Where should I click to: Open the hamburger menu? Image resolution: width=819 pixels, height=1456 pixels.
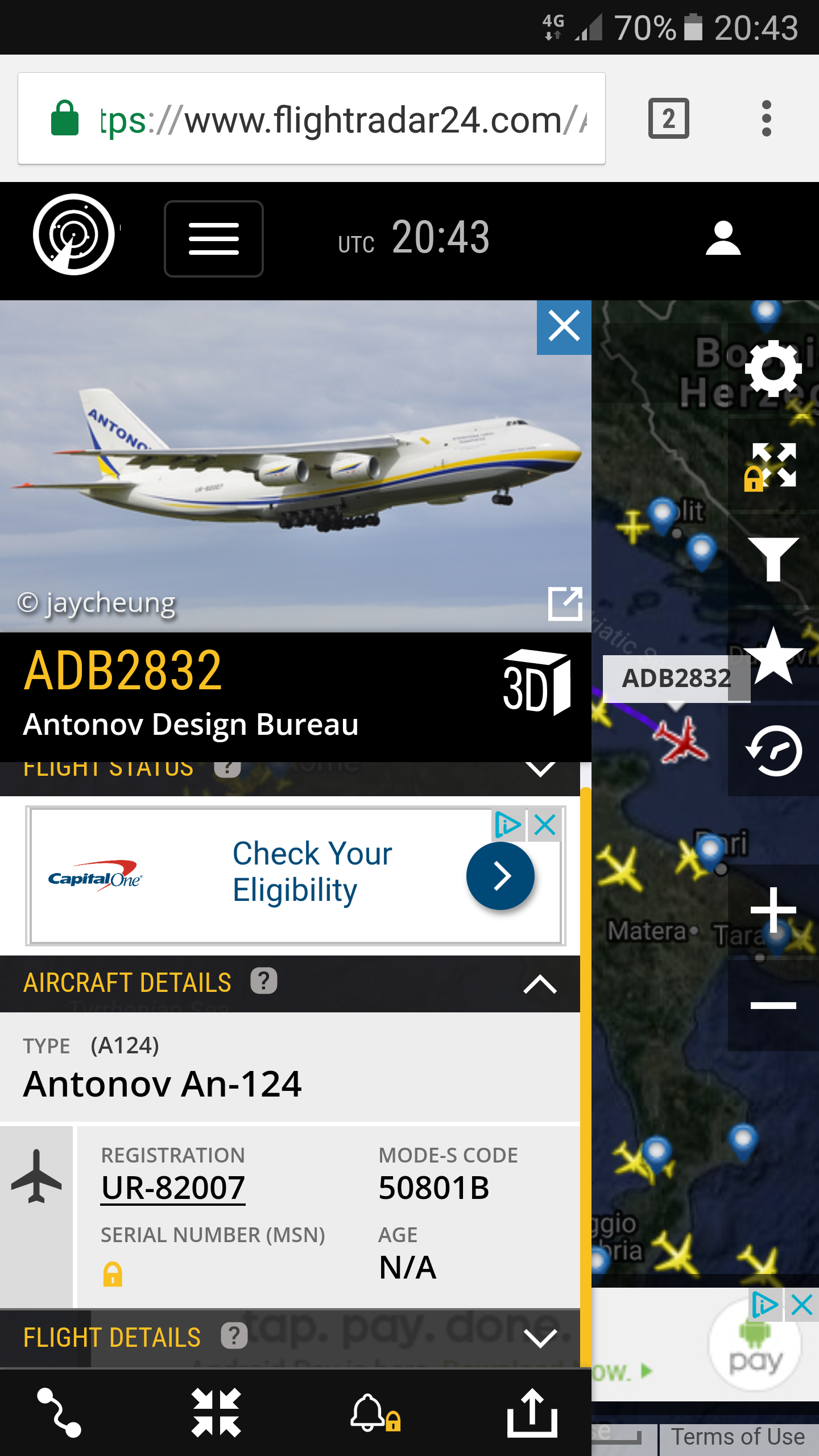click(214, 239)
